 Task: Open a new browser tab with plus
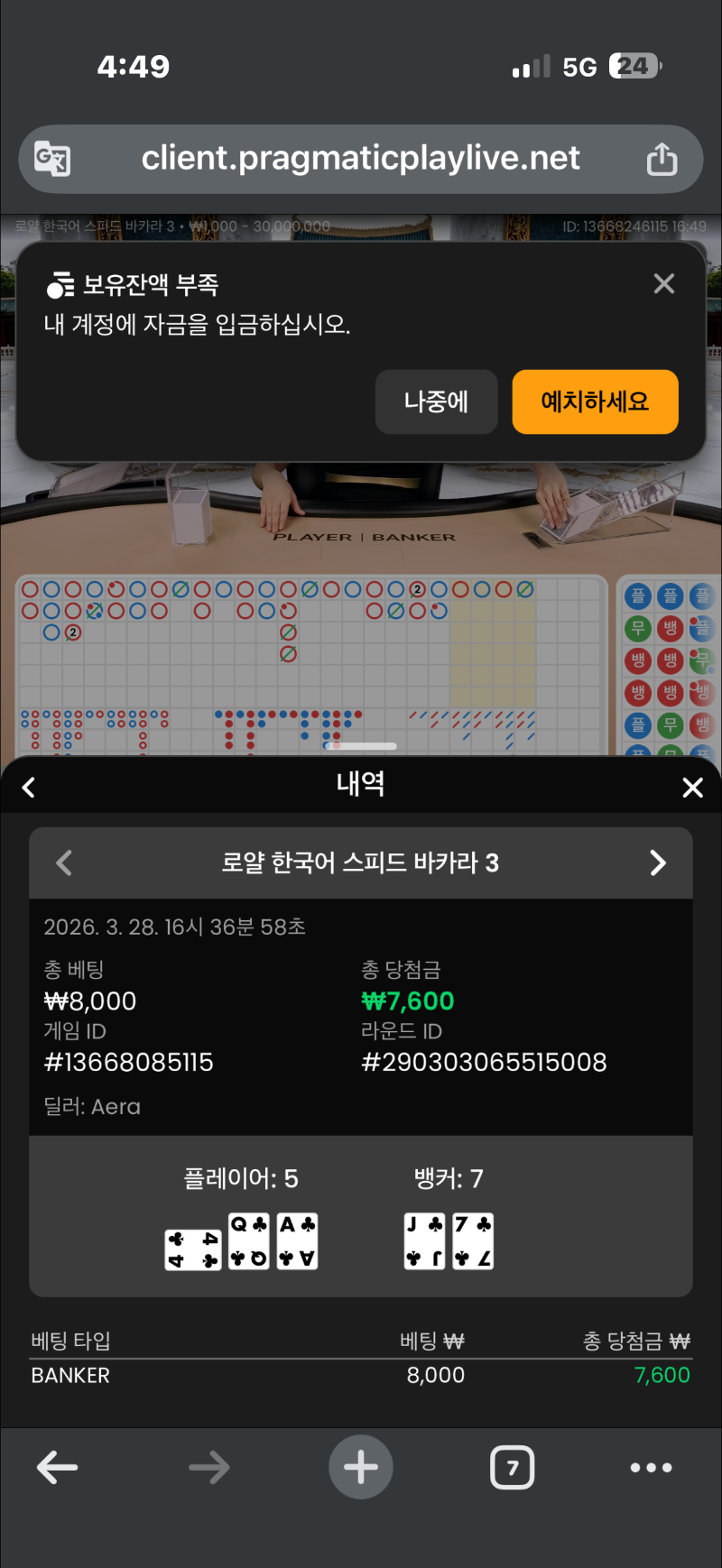pyautogui.click(x=360, y=1467)
